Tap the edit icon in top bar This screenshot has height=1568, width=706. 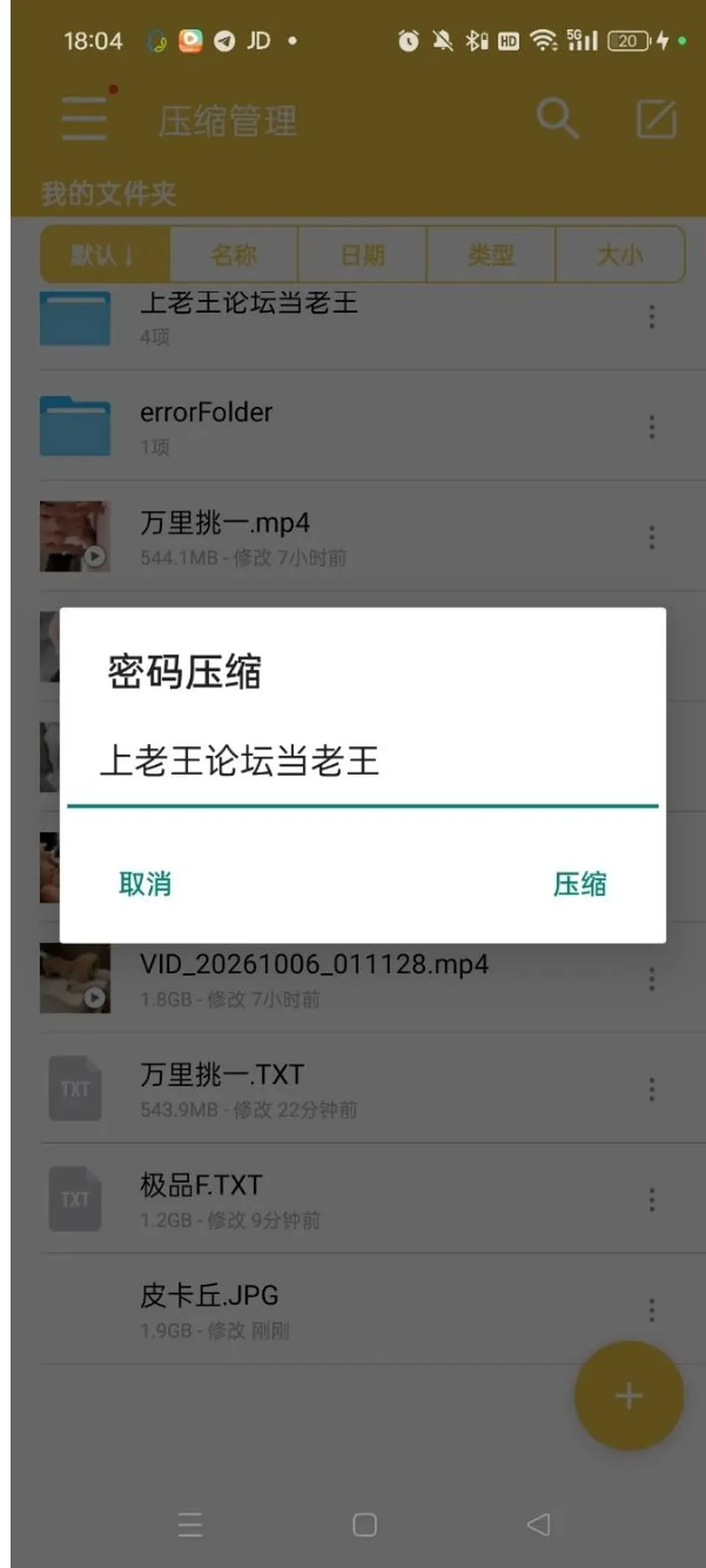(x=656, y=118)
